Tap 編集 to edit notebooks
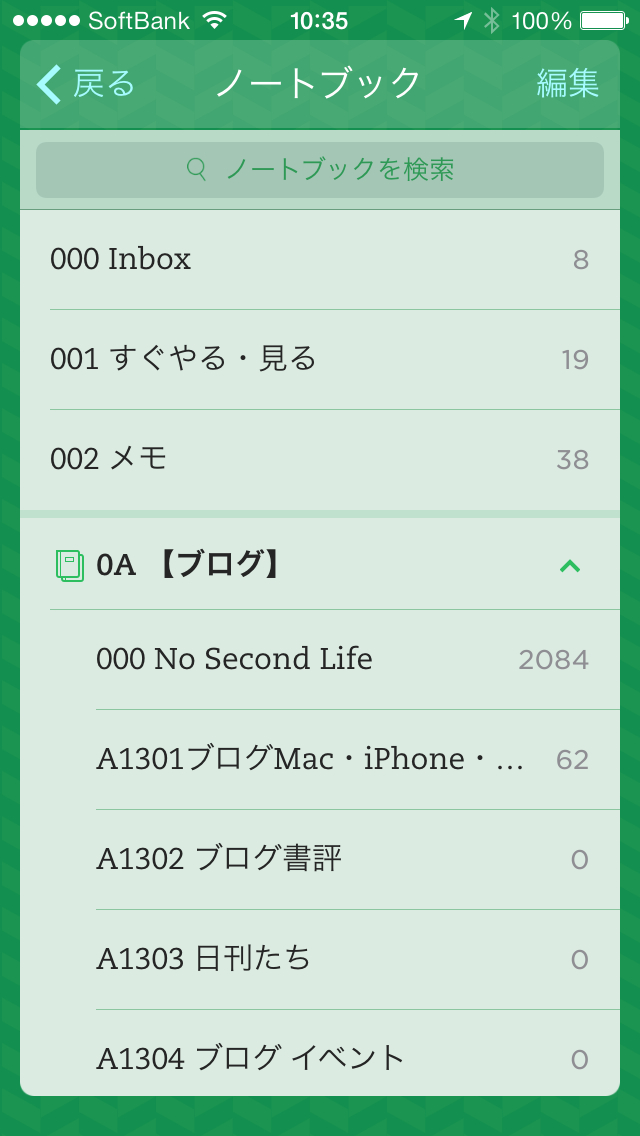This screenshot has height=1136, width=640. (x=567, y=84)
